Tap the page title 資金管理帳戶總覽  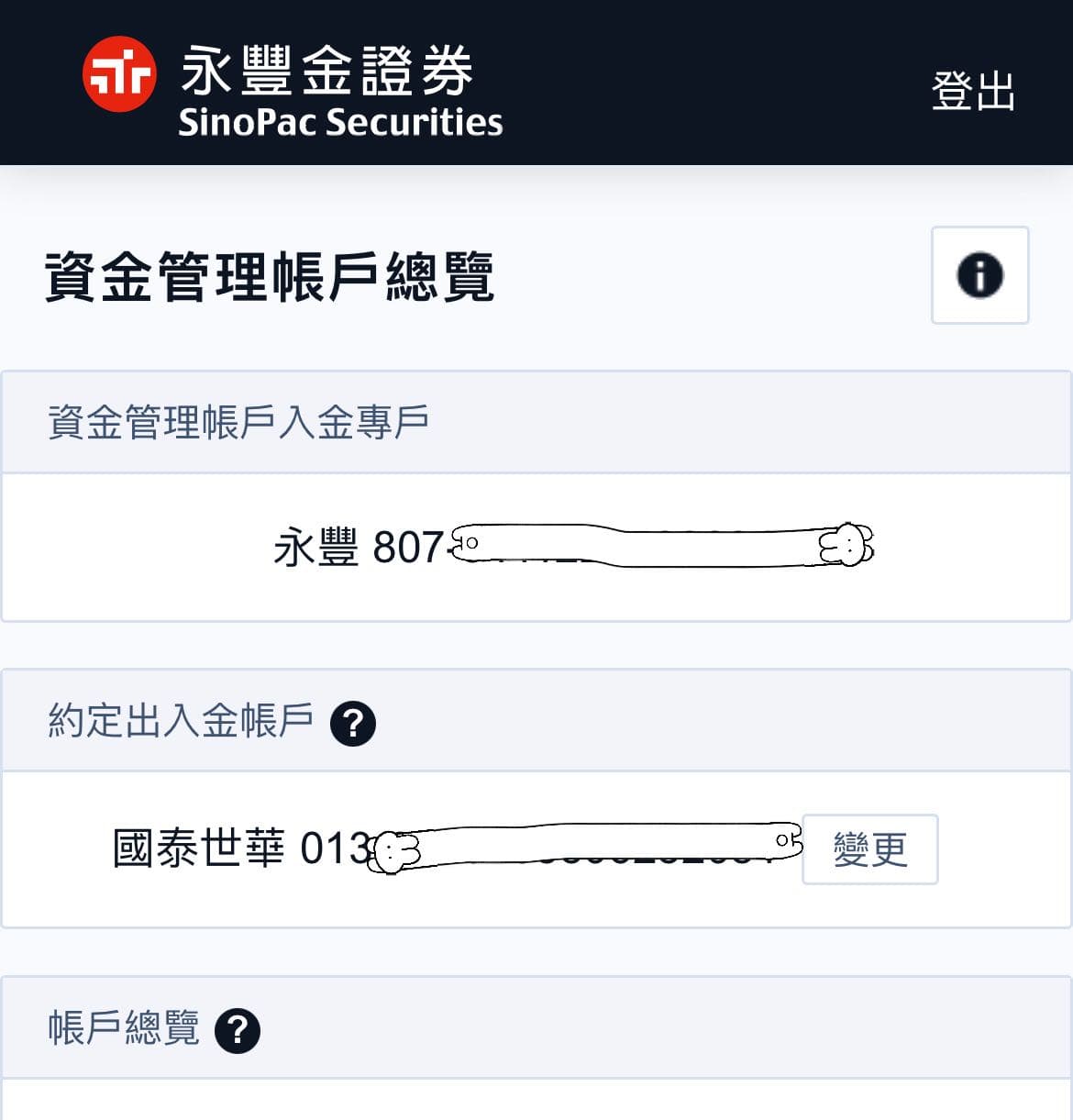click(x=271, y=277)
